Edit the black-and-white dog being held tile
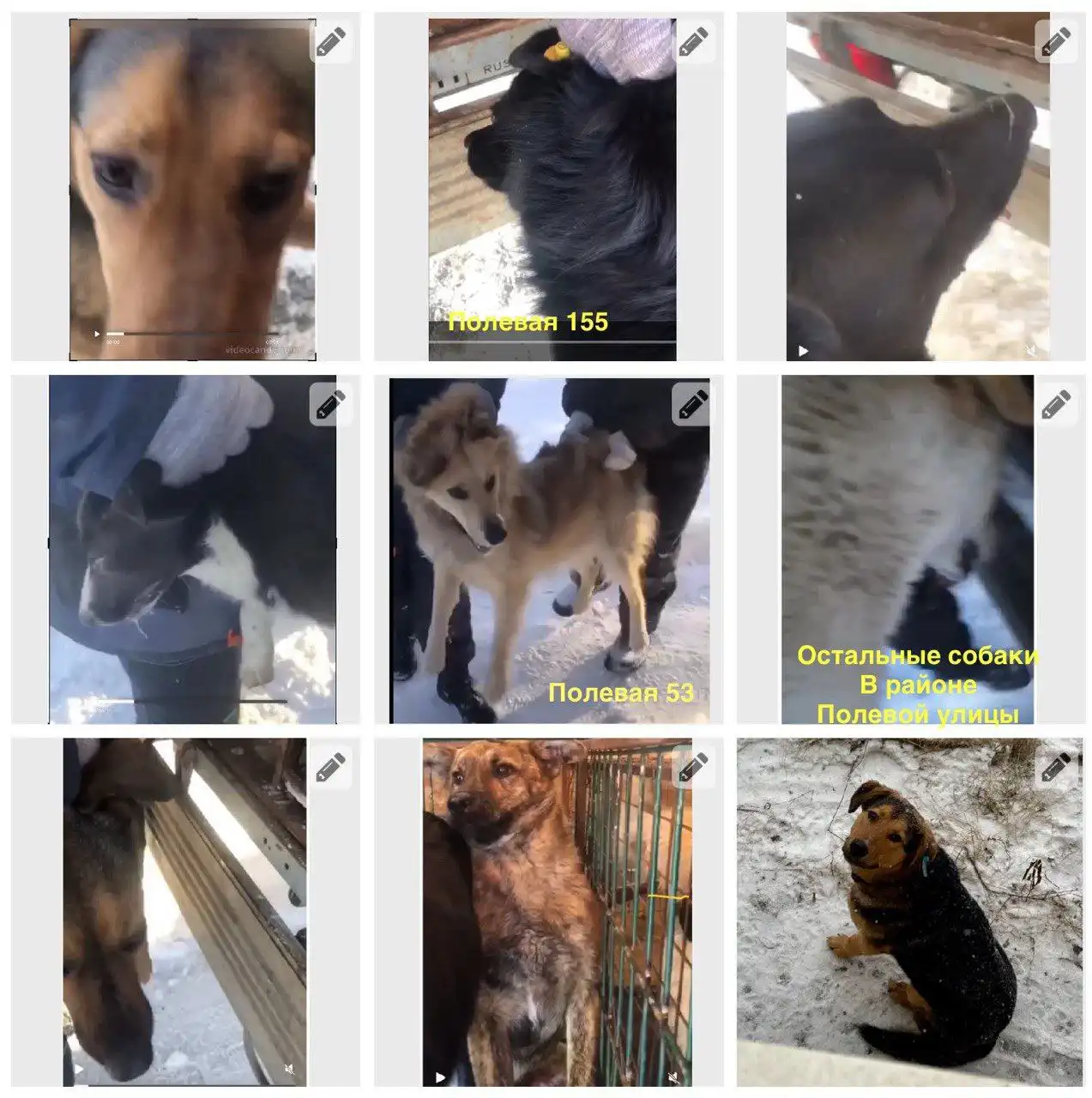This screenshot has width=1092, height=1098. point(331,403)
